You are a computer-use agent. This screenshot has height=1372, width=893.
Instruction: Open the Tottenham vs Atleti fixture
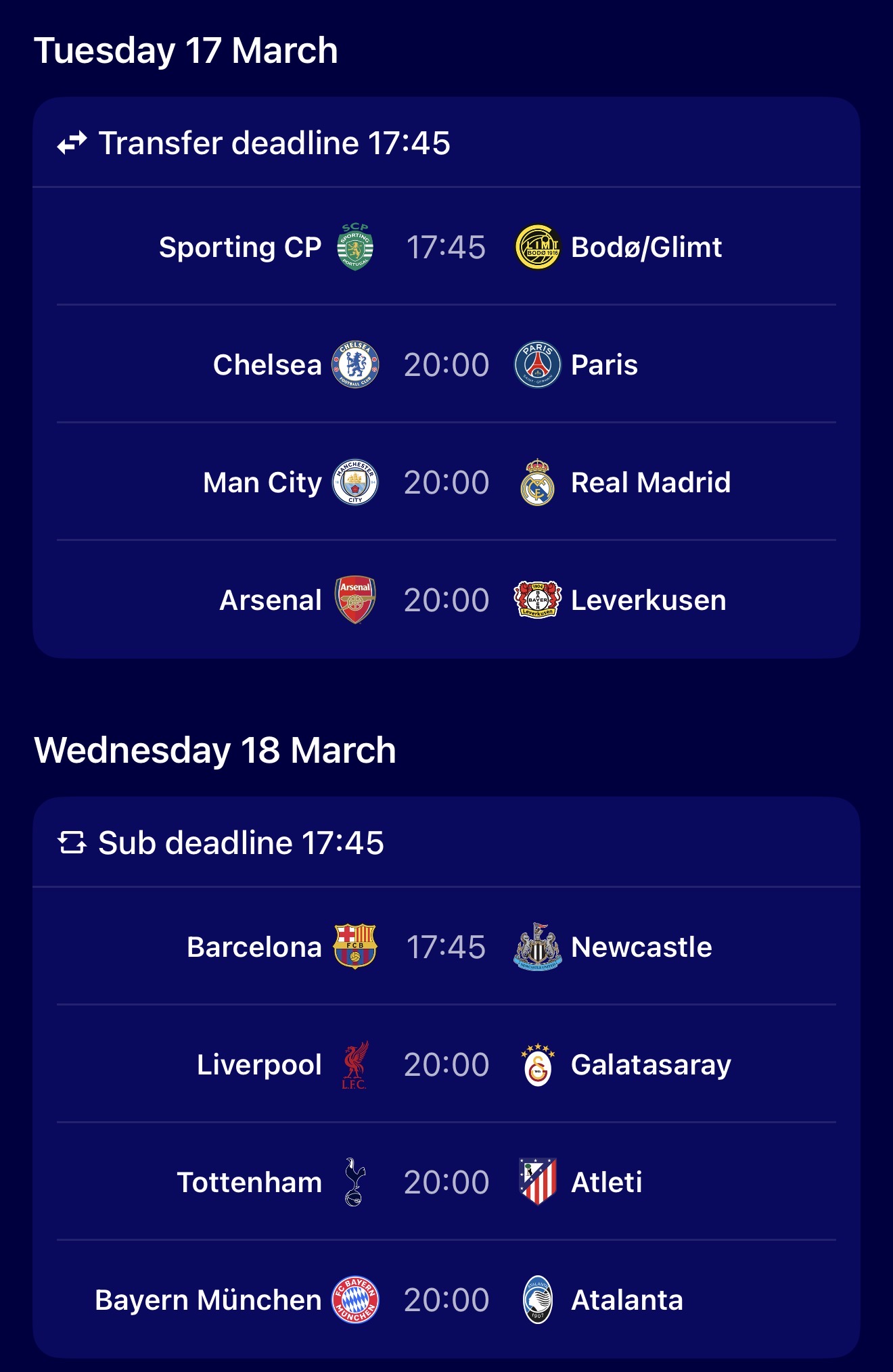coord(446,1183)
